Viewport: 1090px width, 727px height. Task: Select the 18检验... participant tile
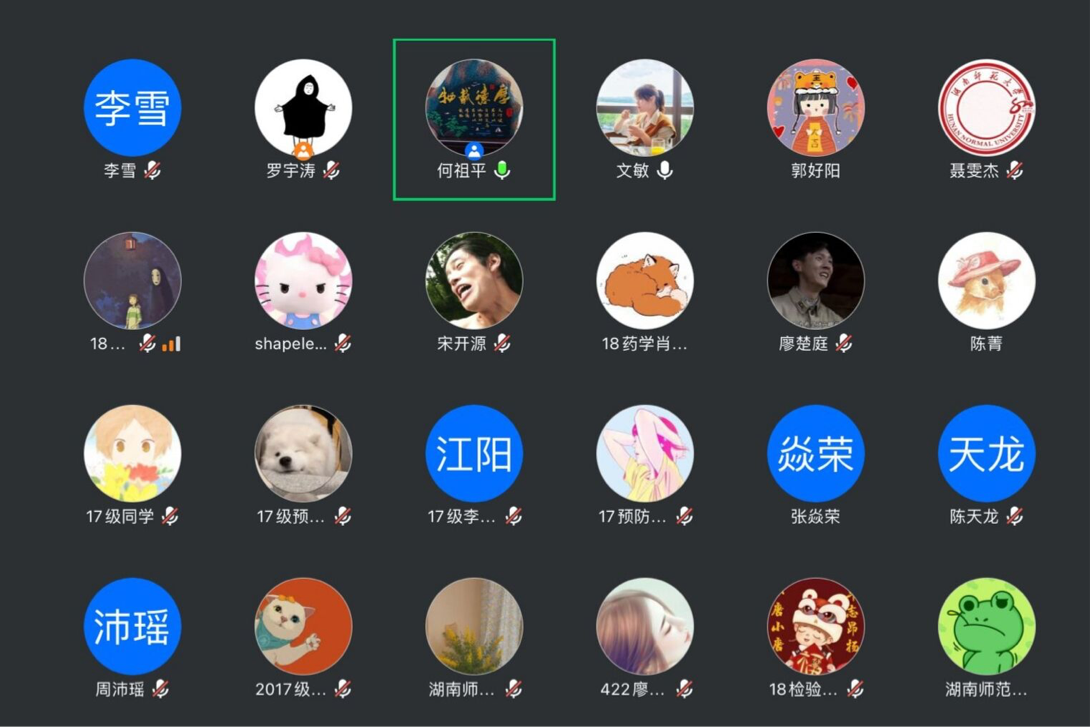pos(815,627)
